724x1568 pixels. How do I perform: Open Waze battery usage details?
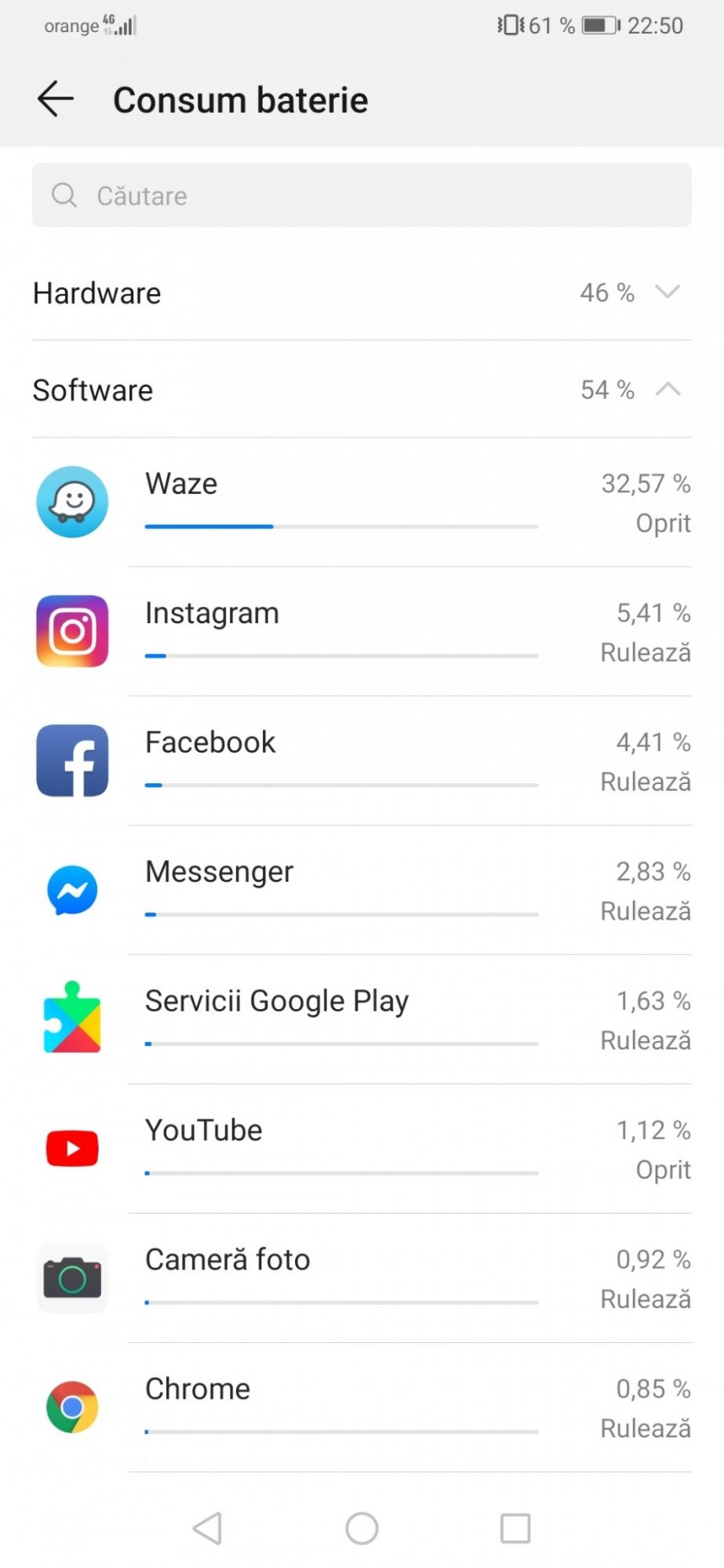tap(362, 503)
